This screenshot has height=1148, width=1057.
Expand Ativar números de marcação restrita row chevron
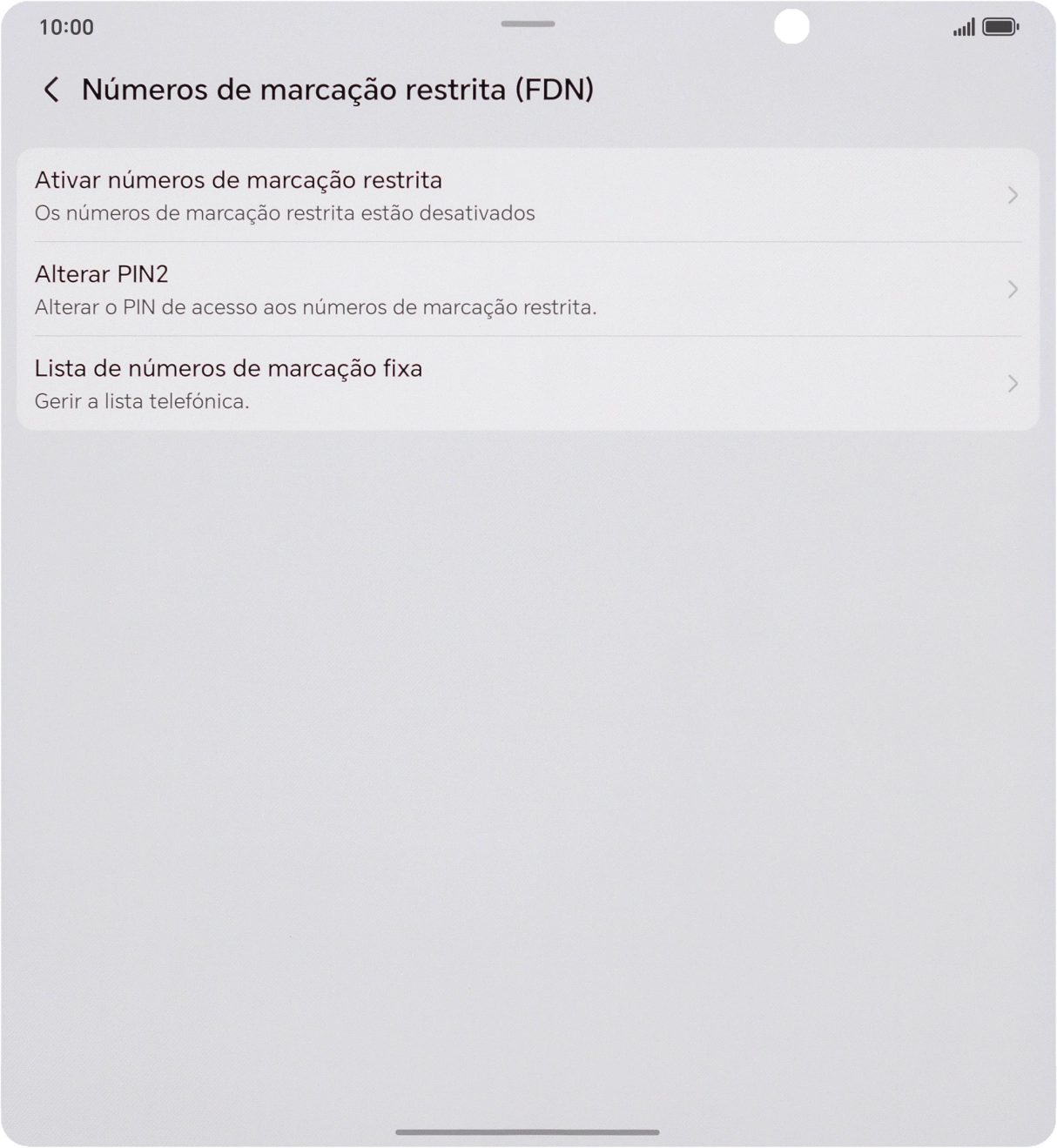click(1012, 195)
